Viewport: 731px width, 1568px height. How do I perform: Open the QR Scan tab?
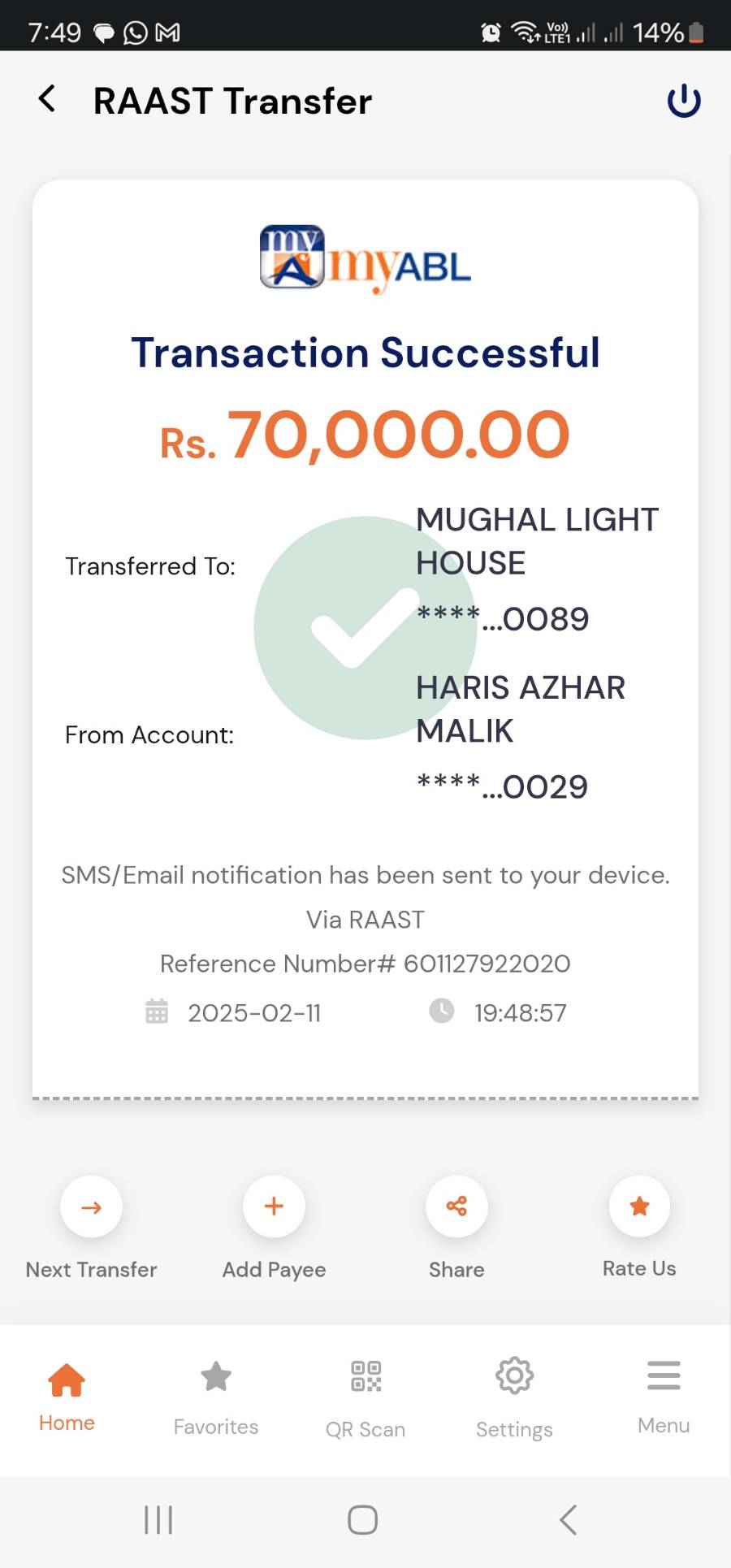[x=365, y=1396]
